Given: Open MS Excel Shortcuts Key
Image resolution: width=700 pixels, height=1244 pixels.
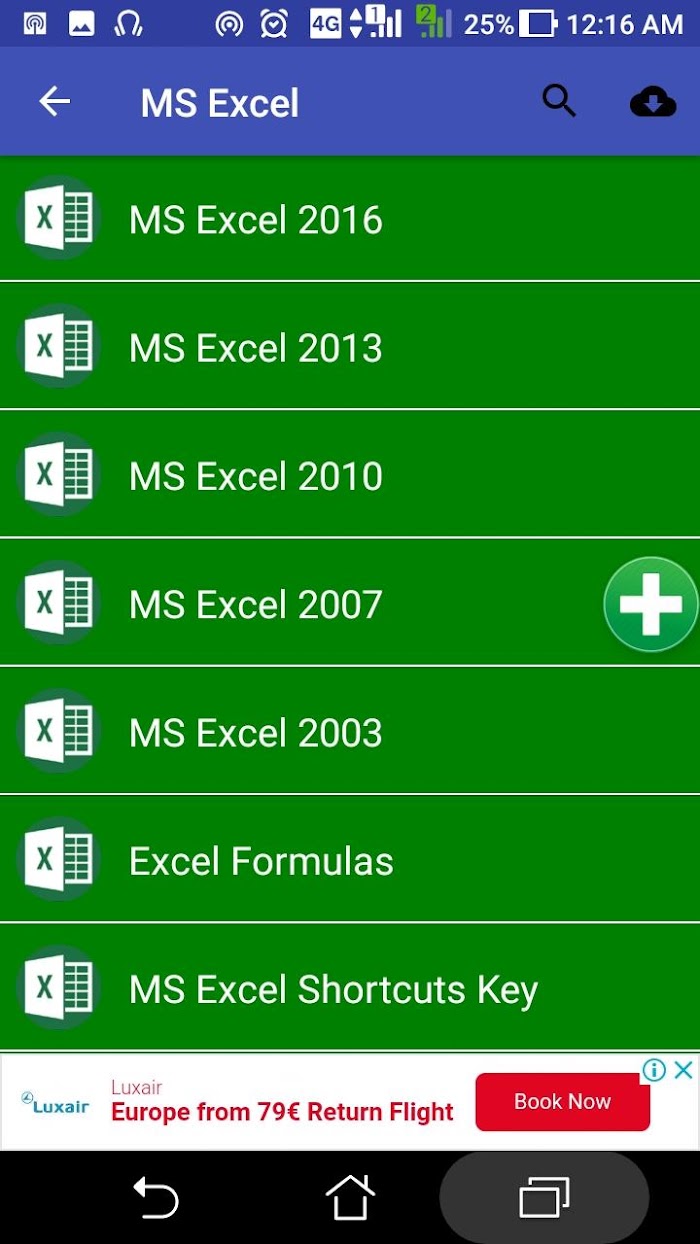Looking at the screenshot, I should [333, 989].
